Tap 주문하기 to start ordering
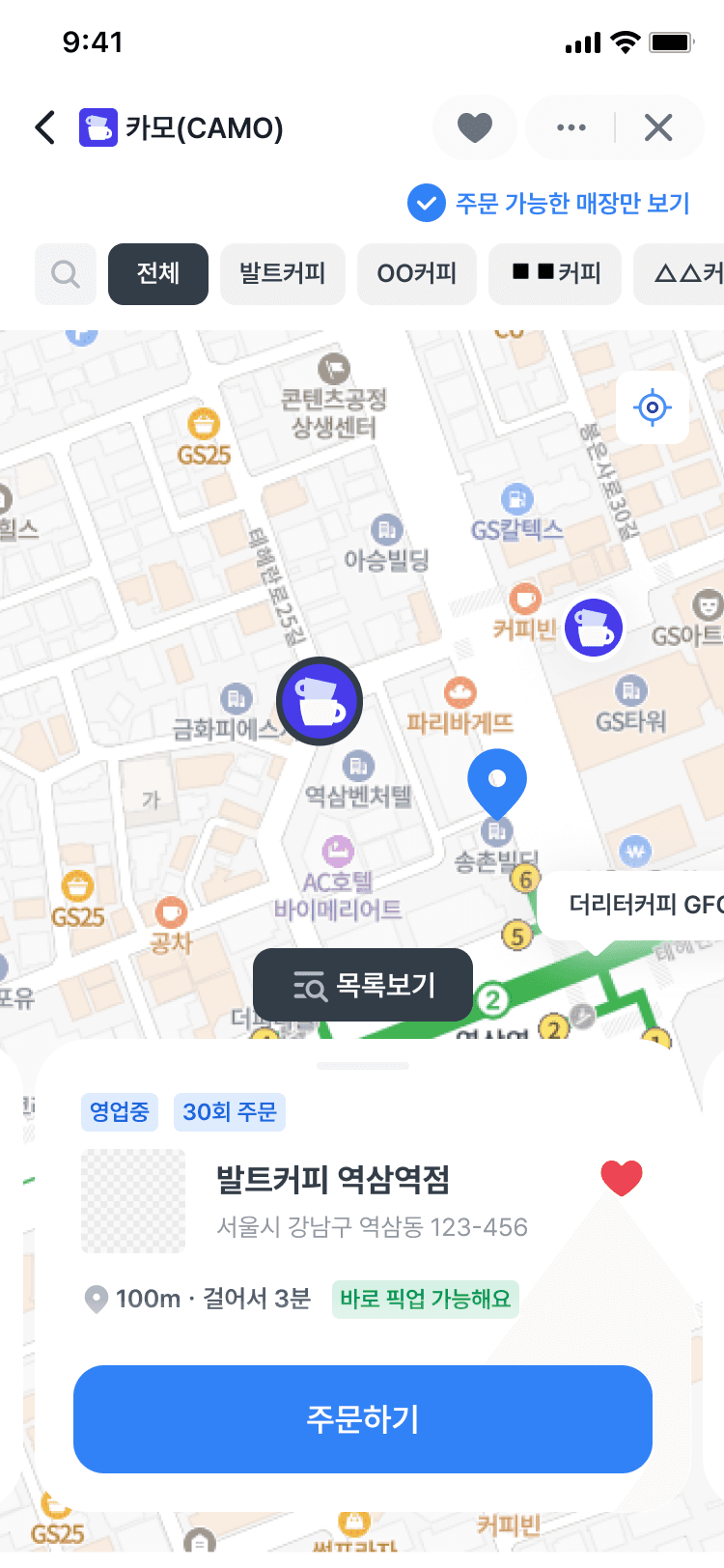Screen dimensions: 724x1568 coord(363,1418)
